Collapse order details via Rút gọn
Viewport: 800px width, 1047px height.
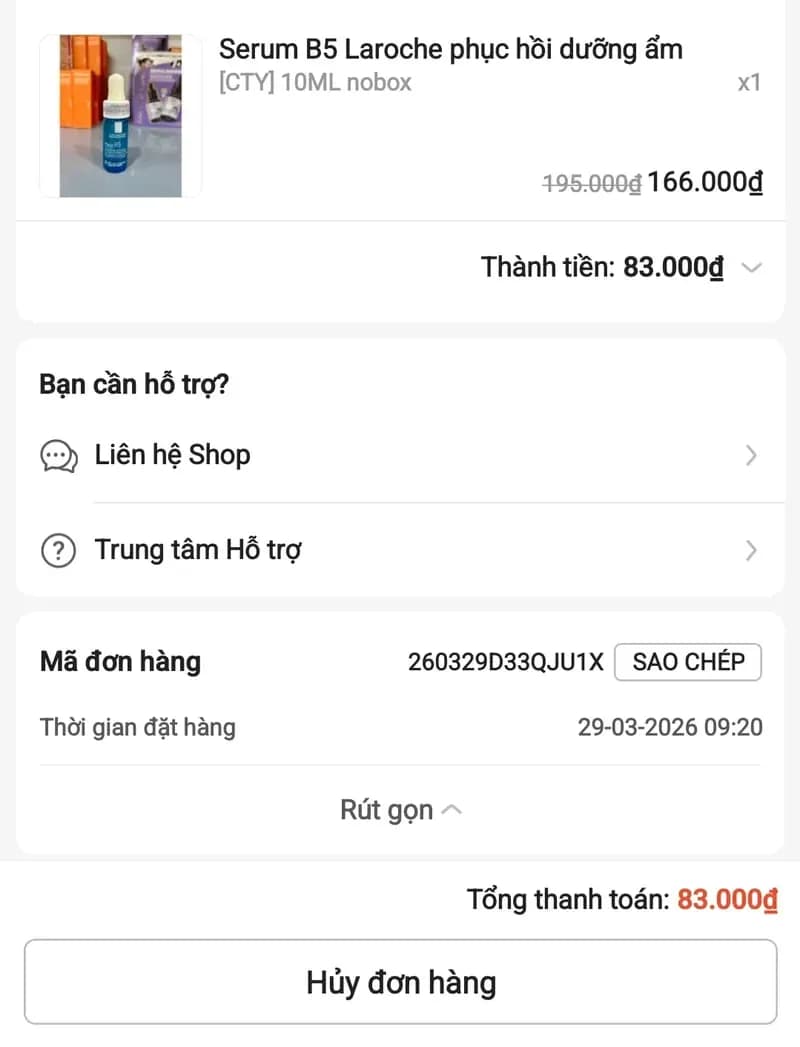coord(400,810)
